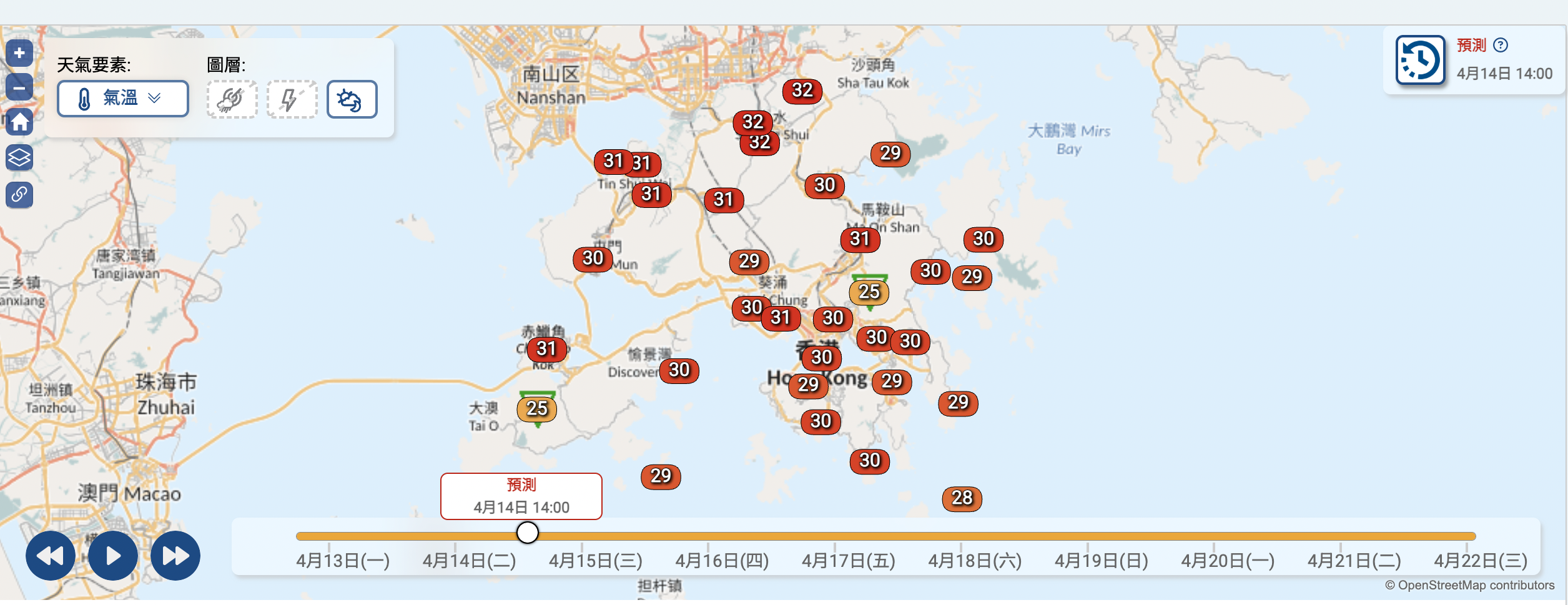The image size is (1568, 605).
Task: Jump timeline to 4月17日(五)
Action: click(848, 560)
